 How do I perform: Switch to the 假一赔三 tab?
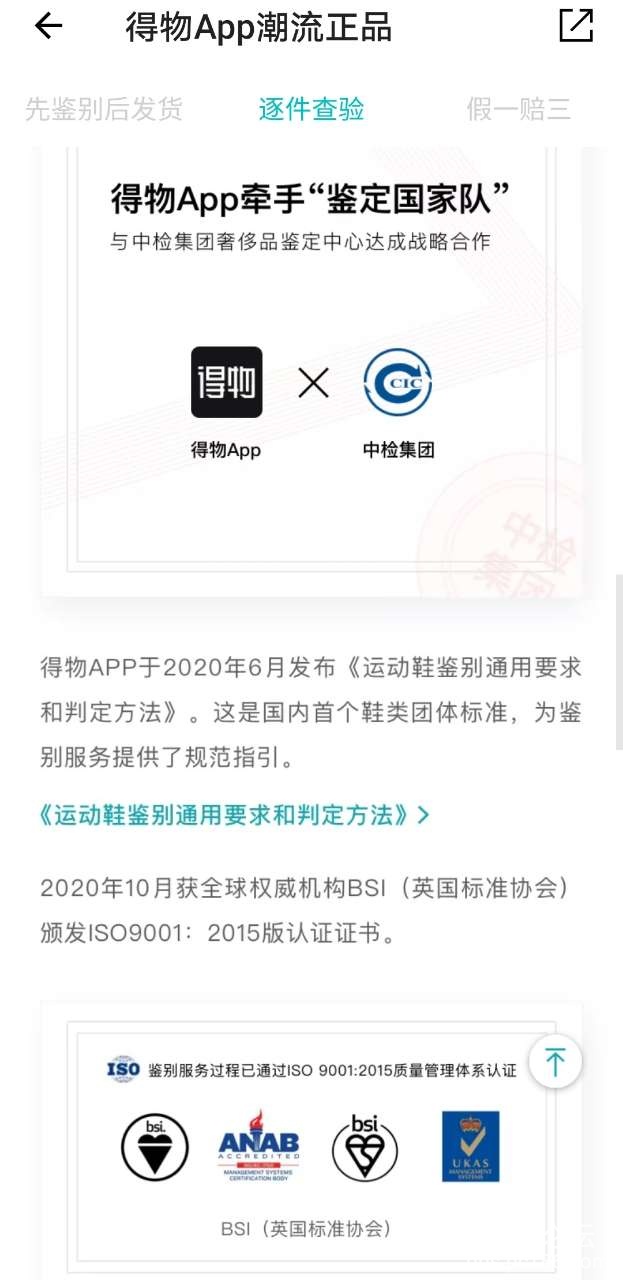pos(518,109)
